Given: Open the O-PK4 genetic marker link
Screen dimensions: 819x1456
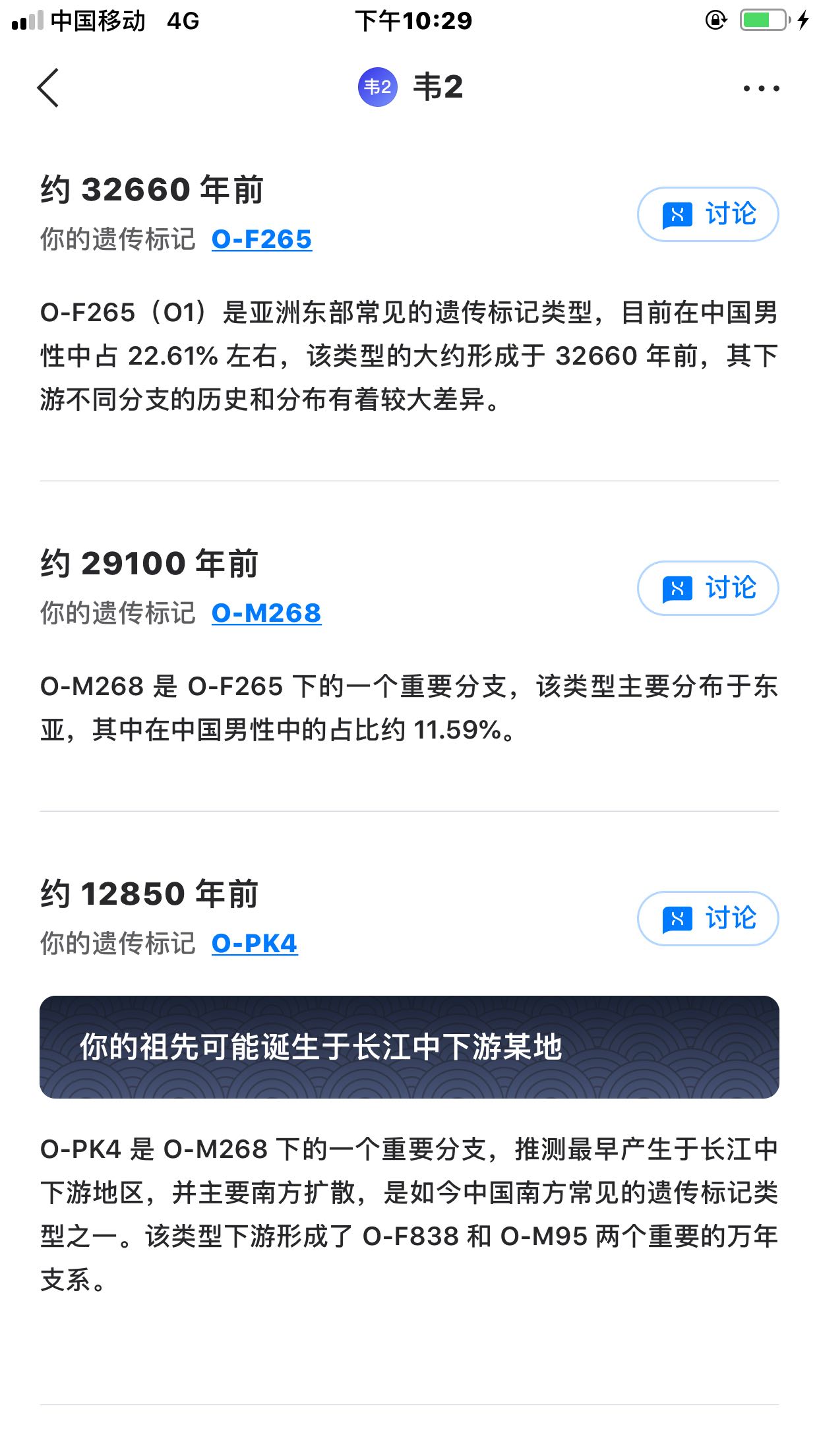Looking at the screenshot, I should (255, 944).
